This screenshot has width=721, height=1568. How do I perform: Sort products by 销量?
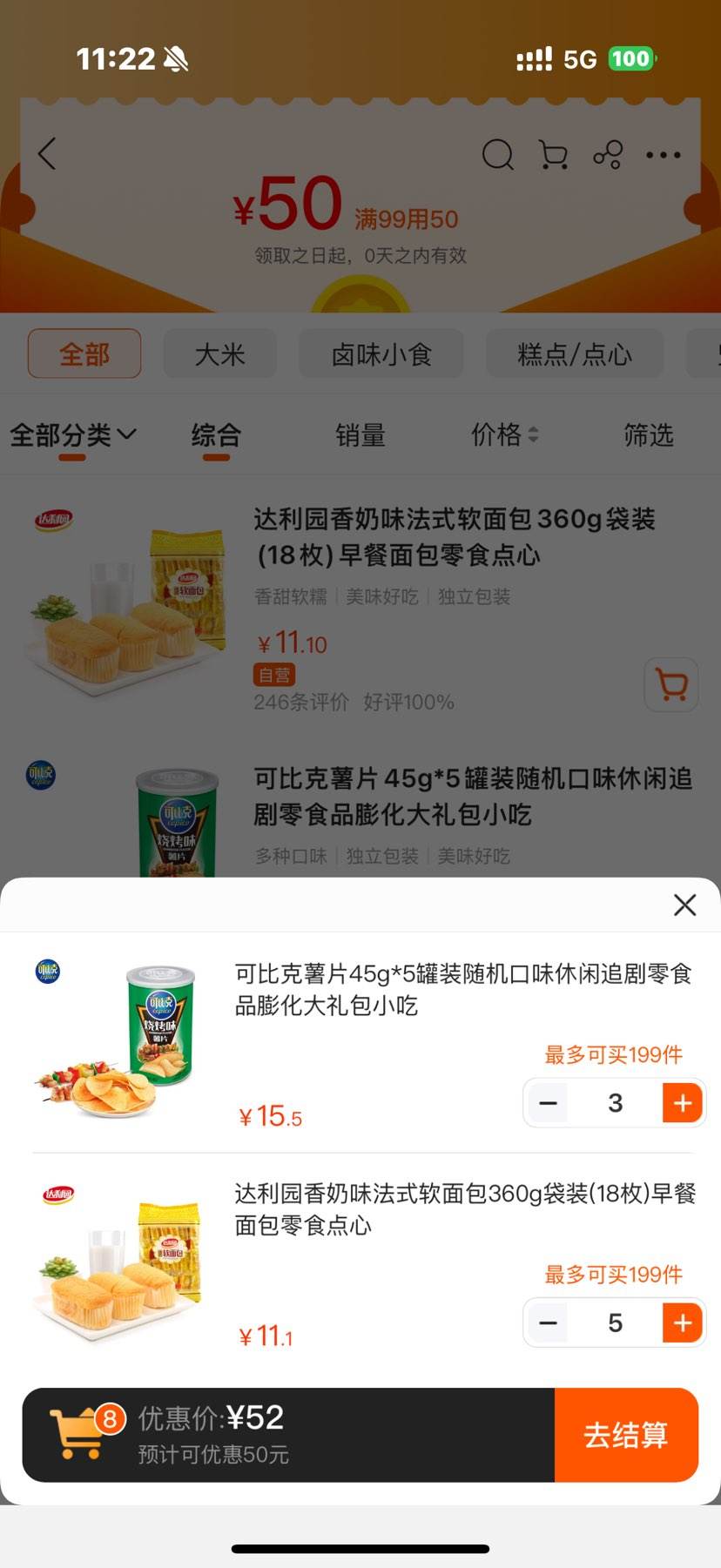360,434
